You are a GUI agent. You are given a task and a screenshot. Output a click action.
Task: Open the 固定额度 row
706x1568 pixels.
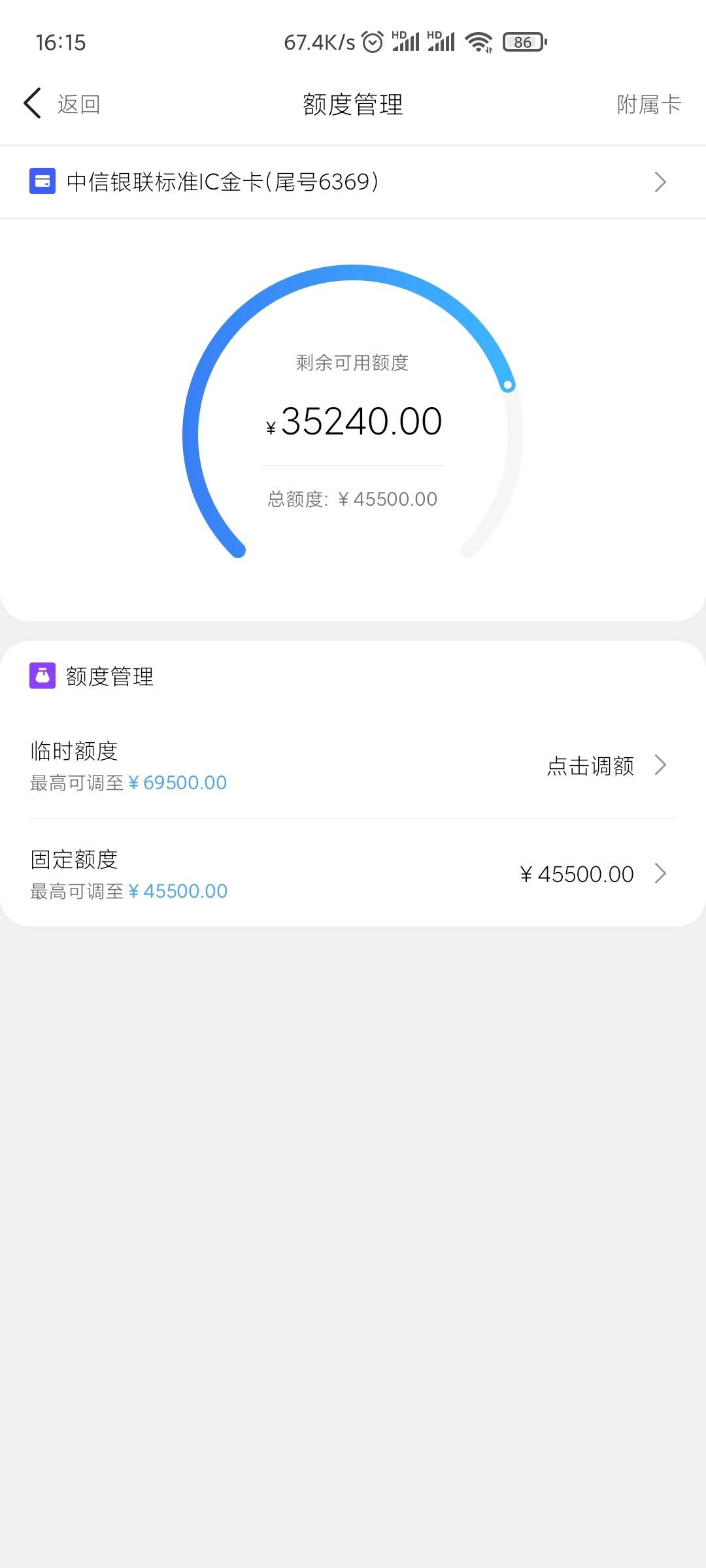353,874
